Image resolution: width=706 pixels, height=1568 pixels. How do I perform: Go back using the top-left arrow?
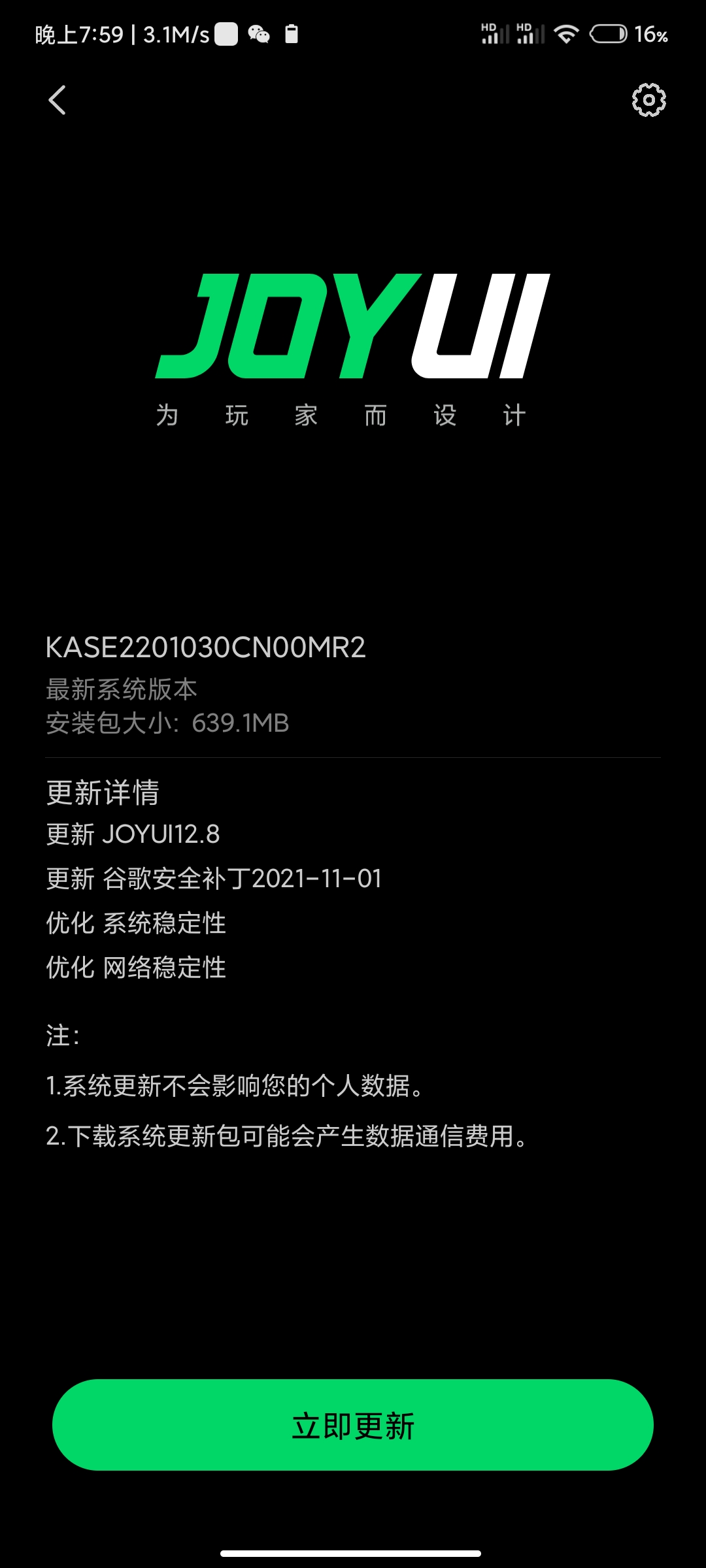point(58,100)
